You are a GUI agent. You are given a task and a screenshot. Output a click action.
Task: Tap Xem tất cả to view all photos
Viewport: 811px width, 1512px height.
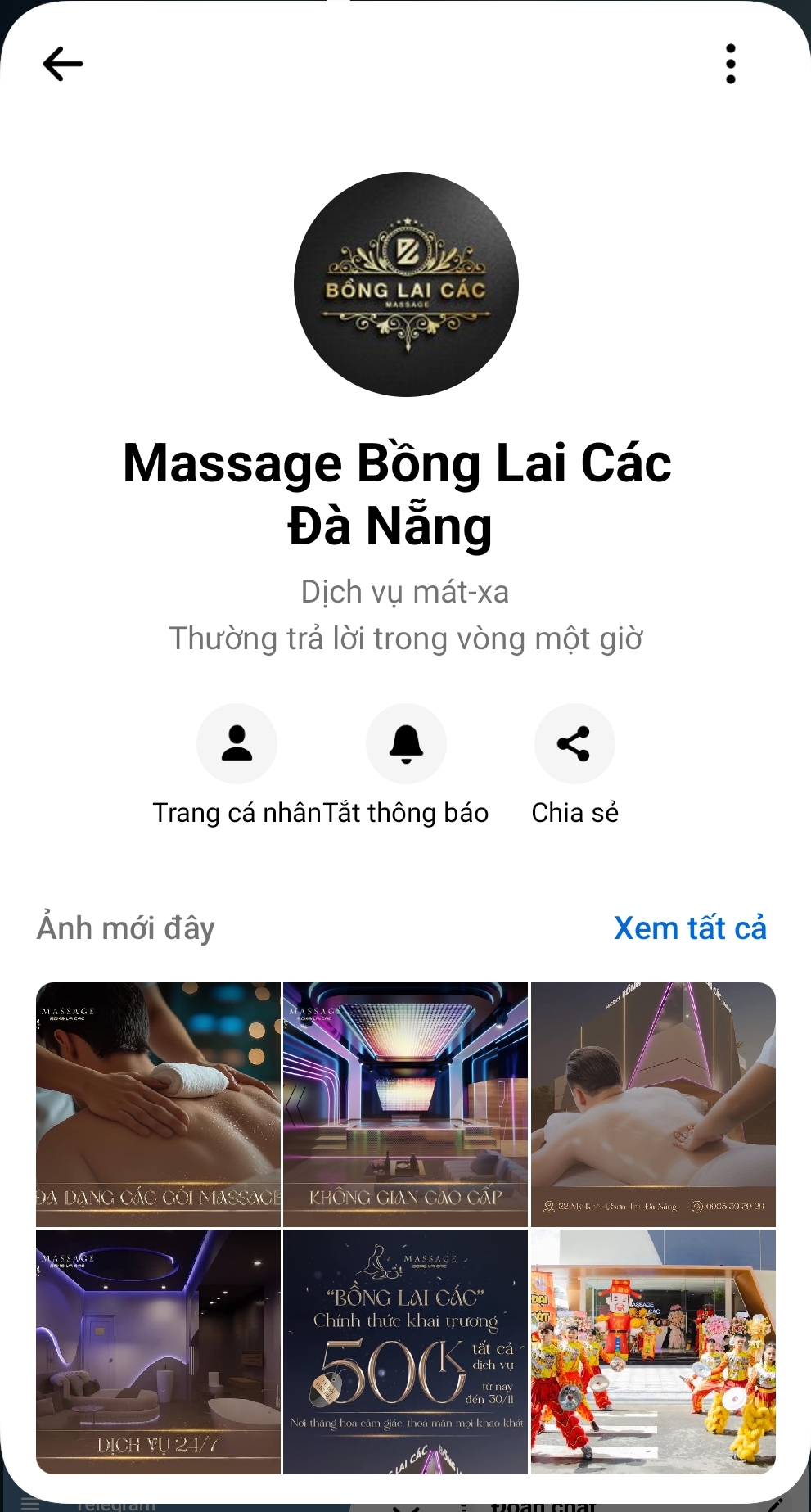pos(690,928)
